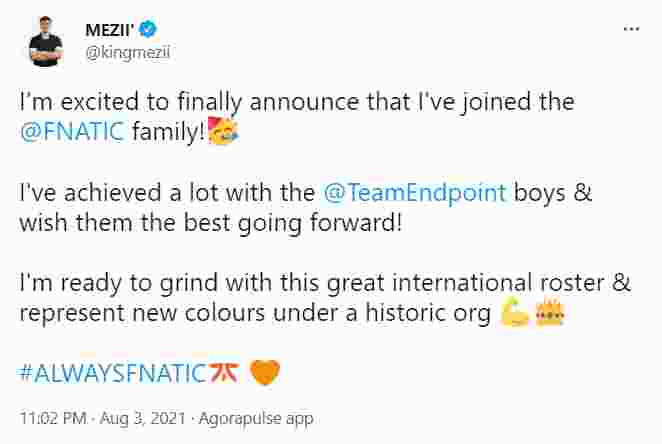Viewport: 662px width, 444px height.
Task: Open MEZII's profile picture
Action: tap(43, 42)
